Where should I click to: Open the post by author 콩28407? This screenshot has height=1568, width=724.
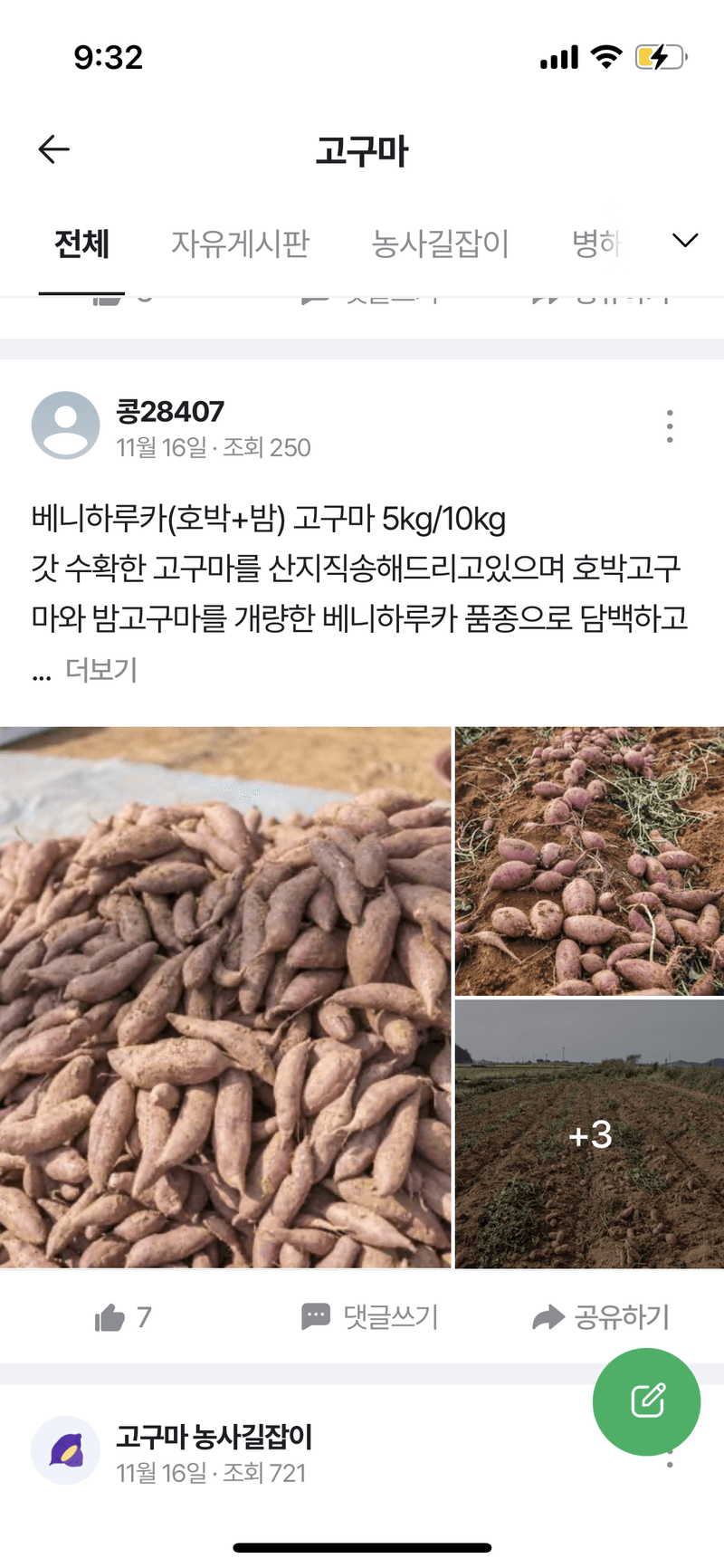coord(168,412)
